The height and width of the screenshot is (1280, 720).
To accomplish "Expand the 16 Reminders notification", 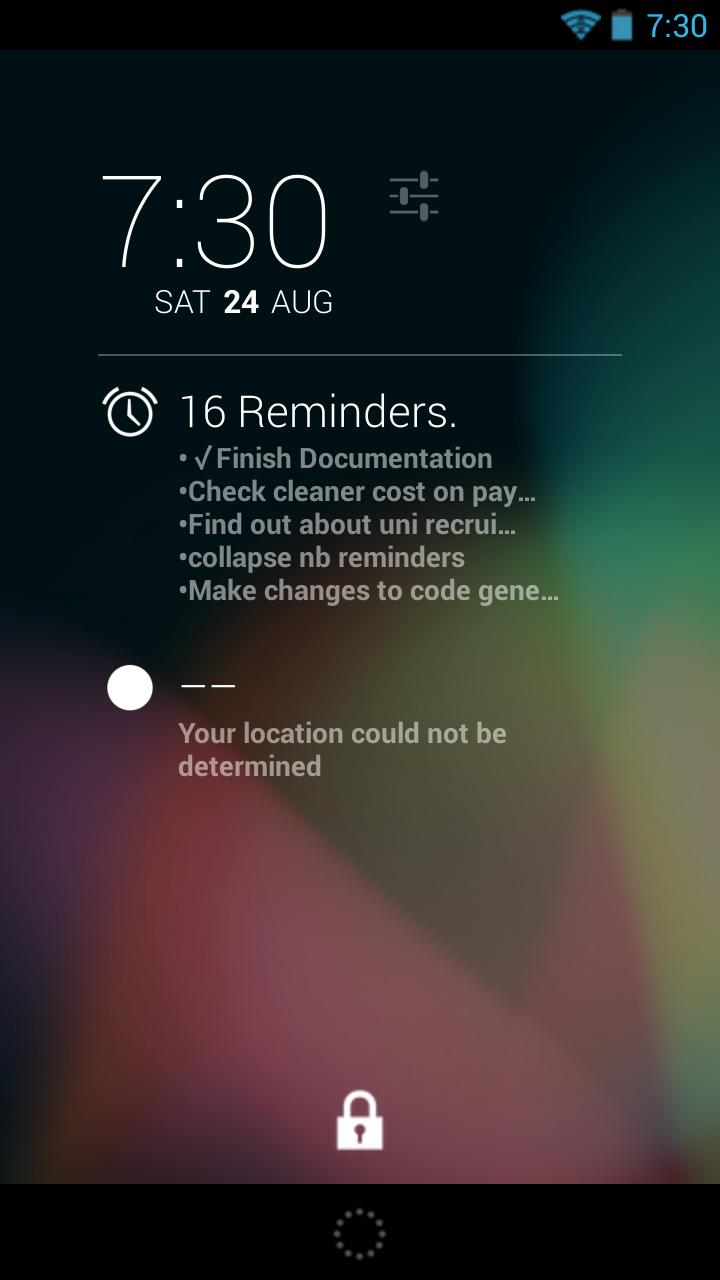I will click(x=320, y=410).
